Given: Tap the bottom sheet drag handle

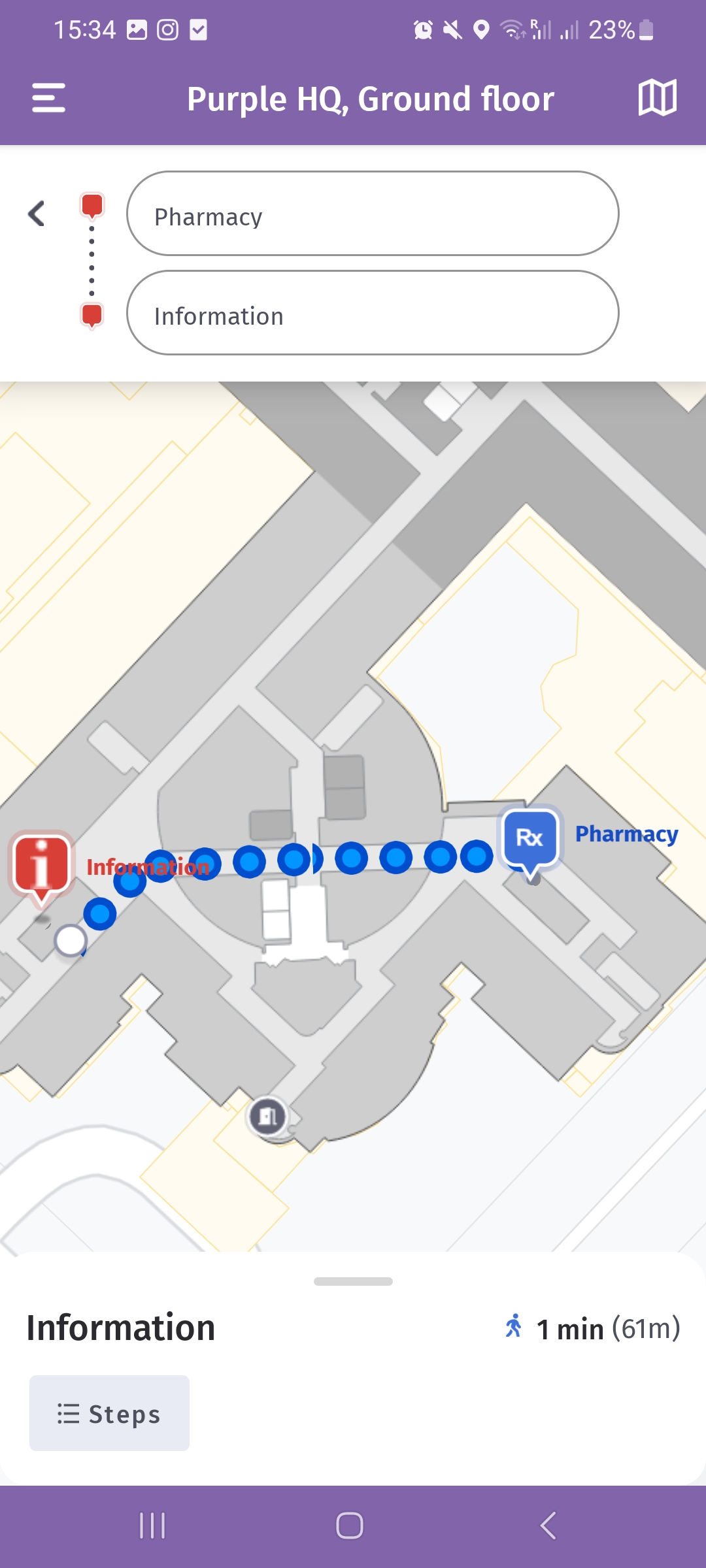Looking at the screenshot, I should pyautogui.click(x=353, y=1281).
